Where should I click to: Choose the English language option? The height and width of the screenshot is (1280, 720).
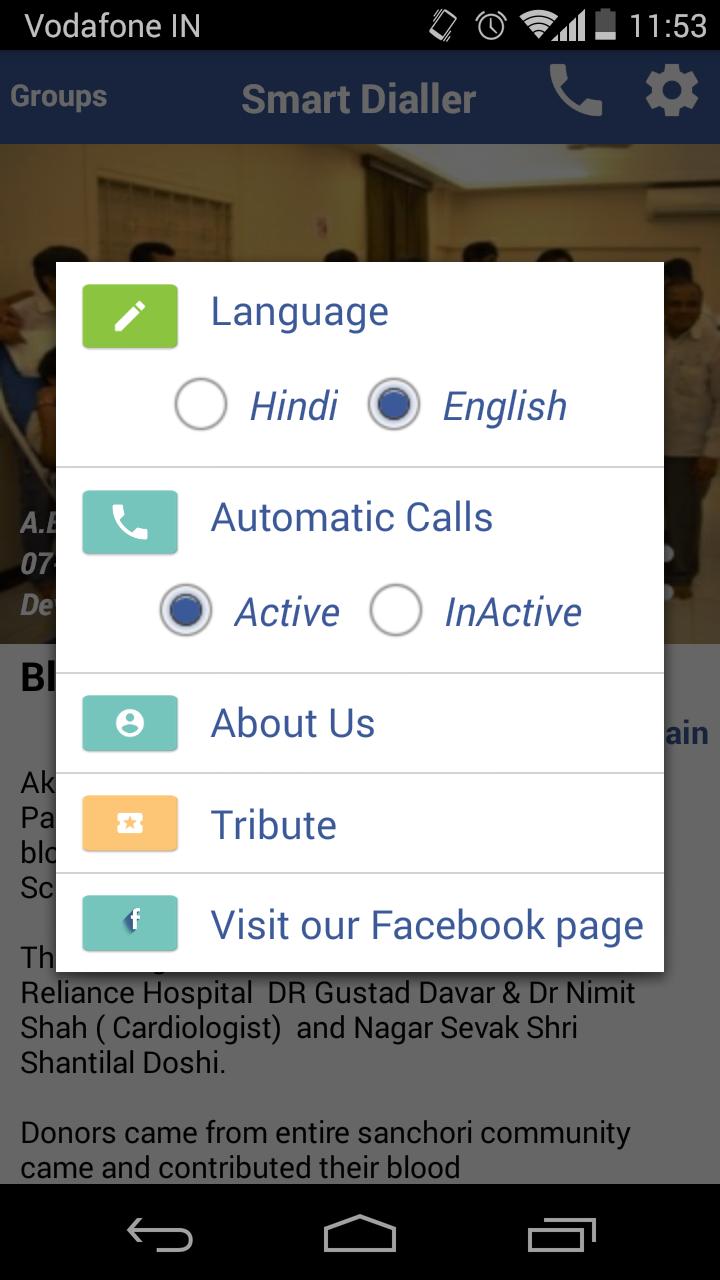394,405
